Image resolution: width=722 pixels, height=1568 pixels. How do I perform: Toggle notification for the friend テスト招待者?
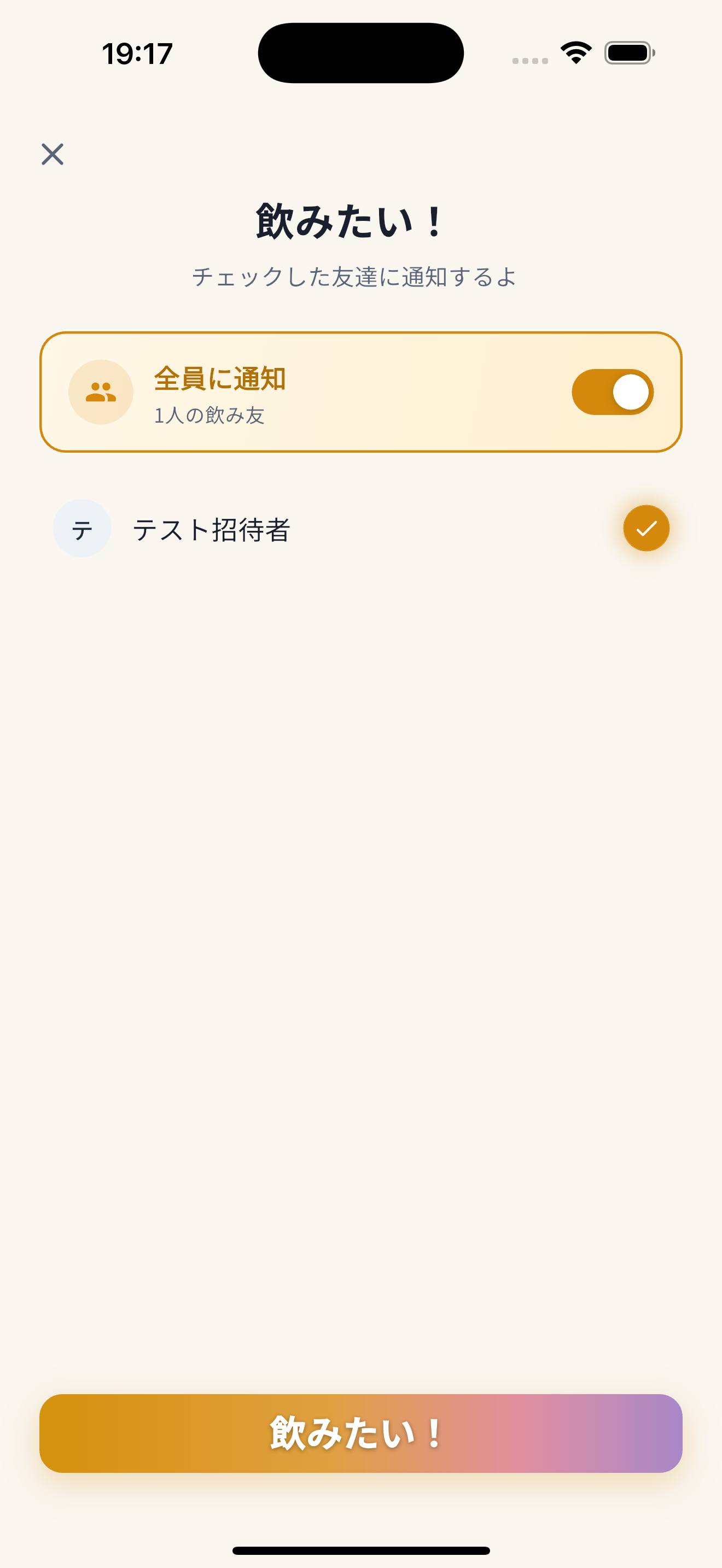pyautogui.click(x=646, y=528)
